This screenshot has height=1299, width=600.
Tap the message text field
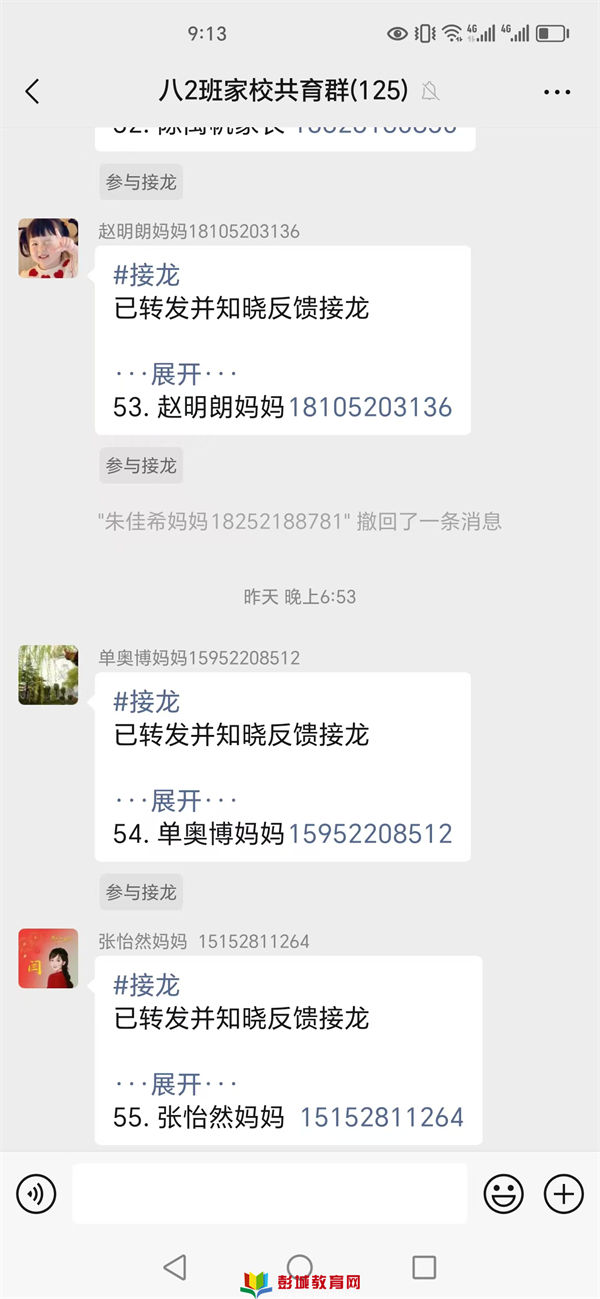(269, 1193)
